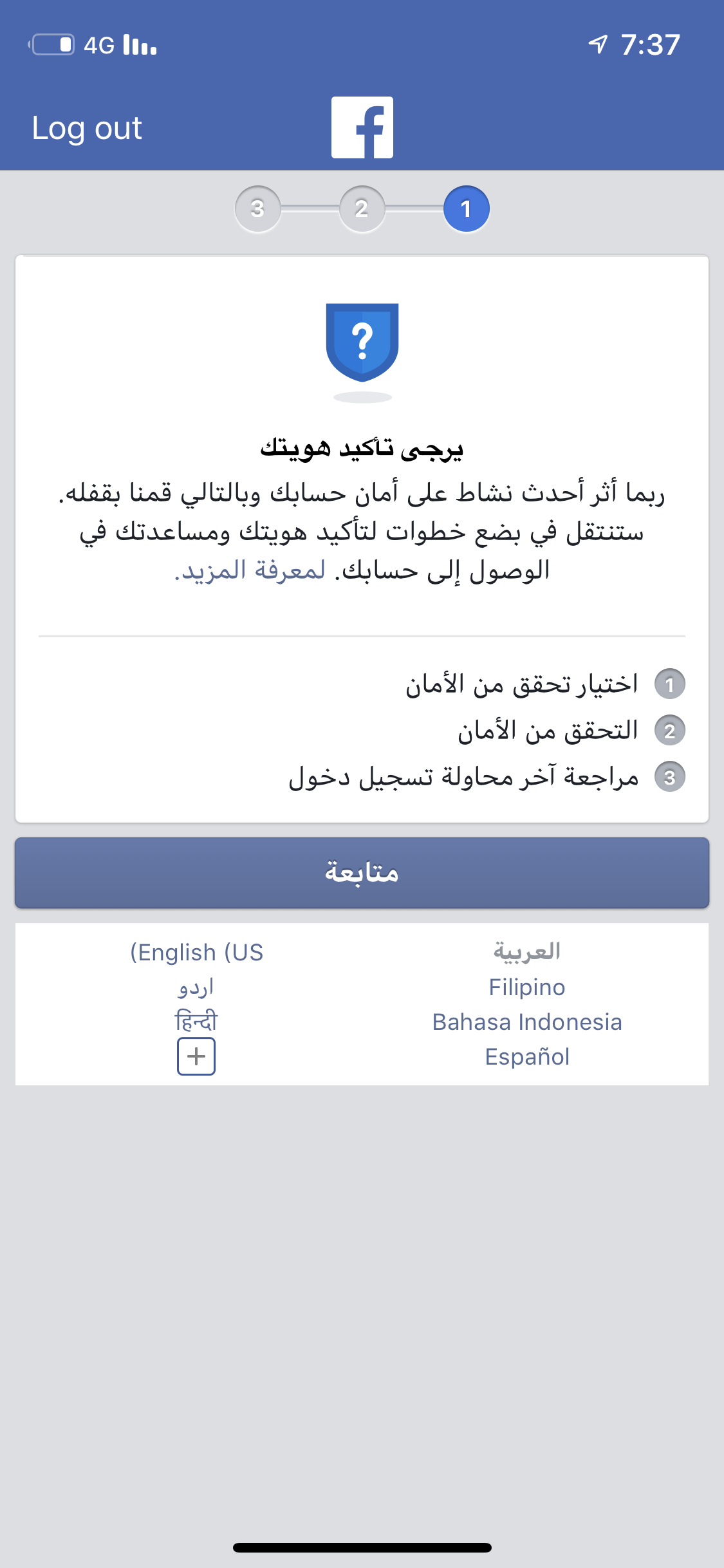This screenshot has height=1568, width=724.
Task: Change language to Bahasa Indonesia
Action: pos(527,1022)
